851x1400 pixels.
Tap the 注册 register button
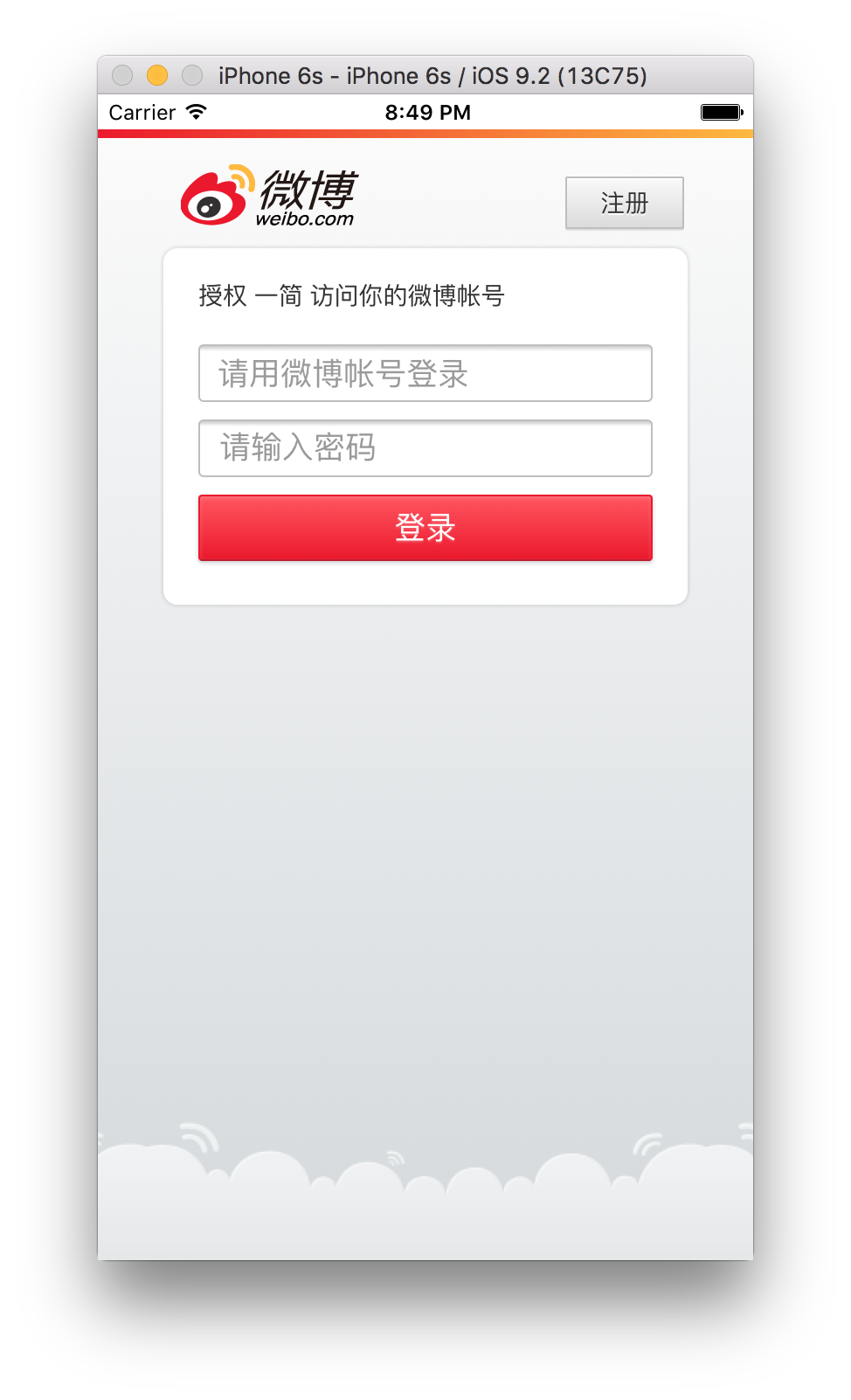pos(624,203)
